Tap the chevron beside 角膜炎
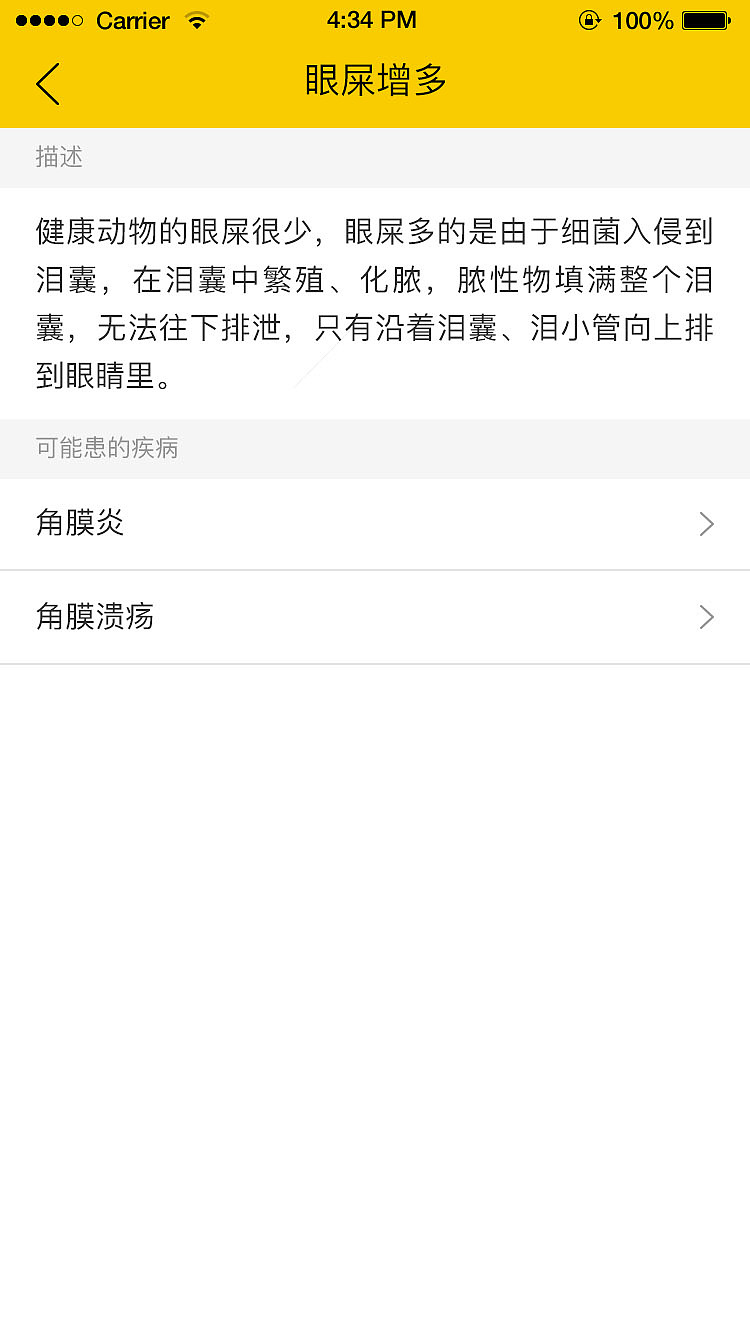This screenshot has width=750, height=1334. 707,524
